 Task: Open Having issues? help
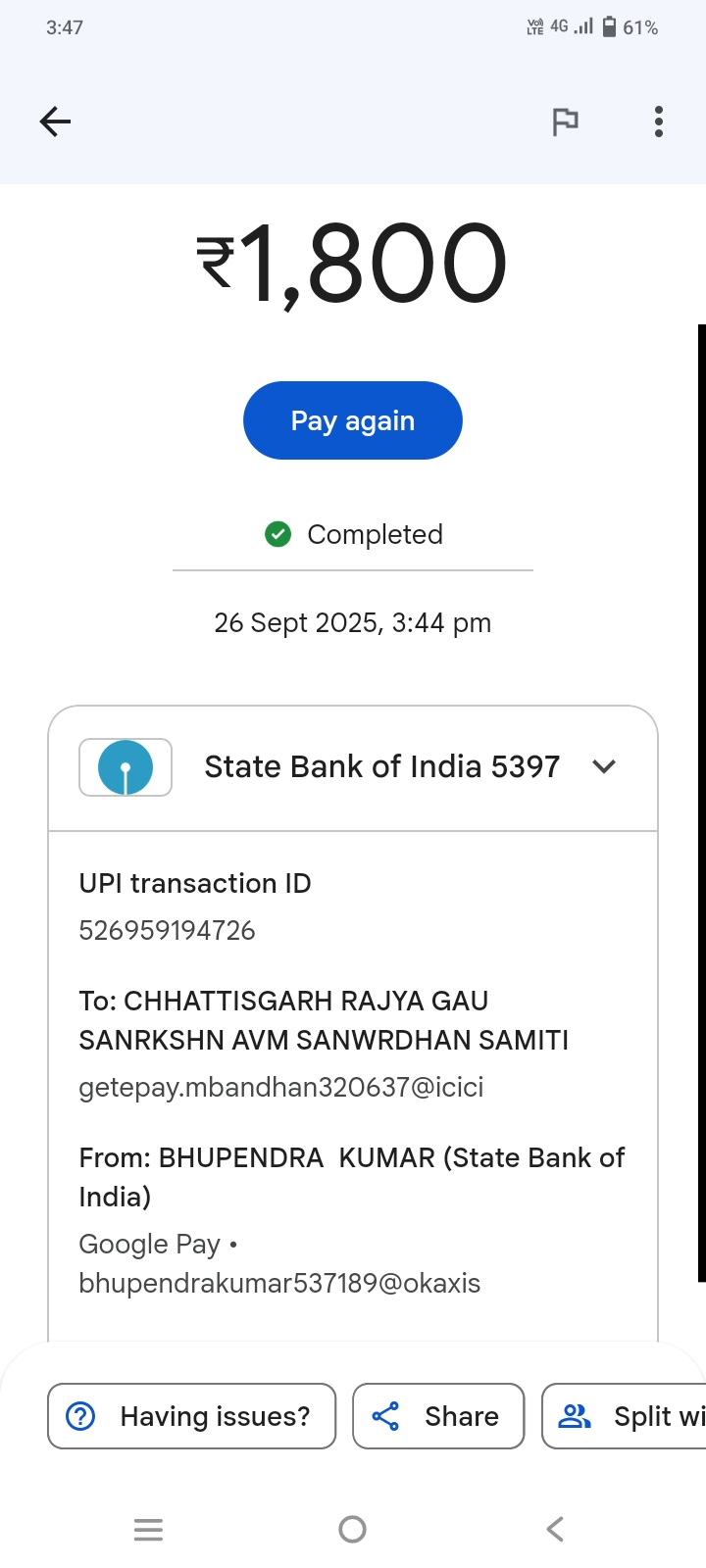pyautogui.click(x=192, y=1416)
